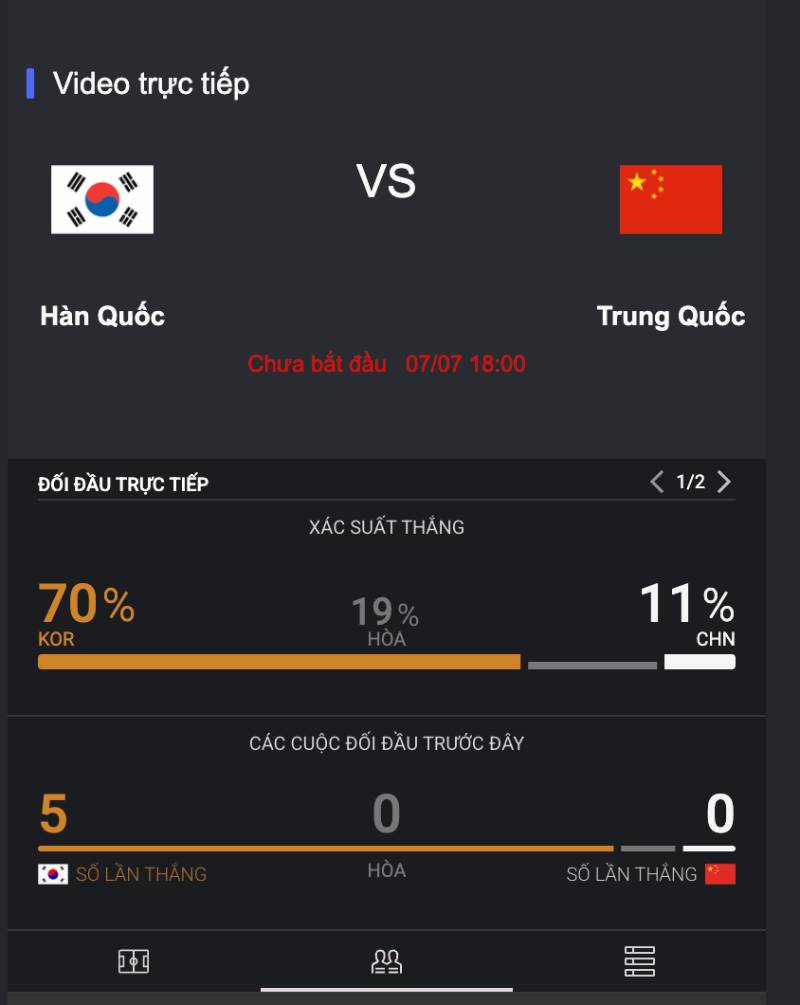Switch to the pitch field tab
800x1005 pixels.
(x=134, y=961)
